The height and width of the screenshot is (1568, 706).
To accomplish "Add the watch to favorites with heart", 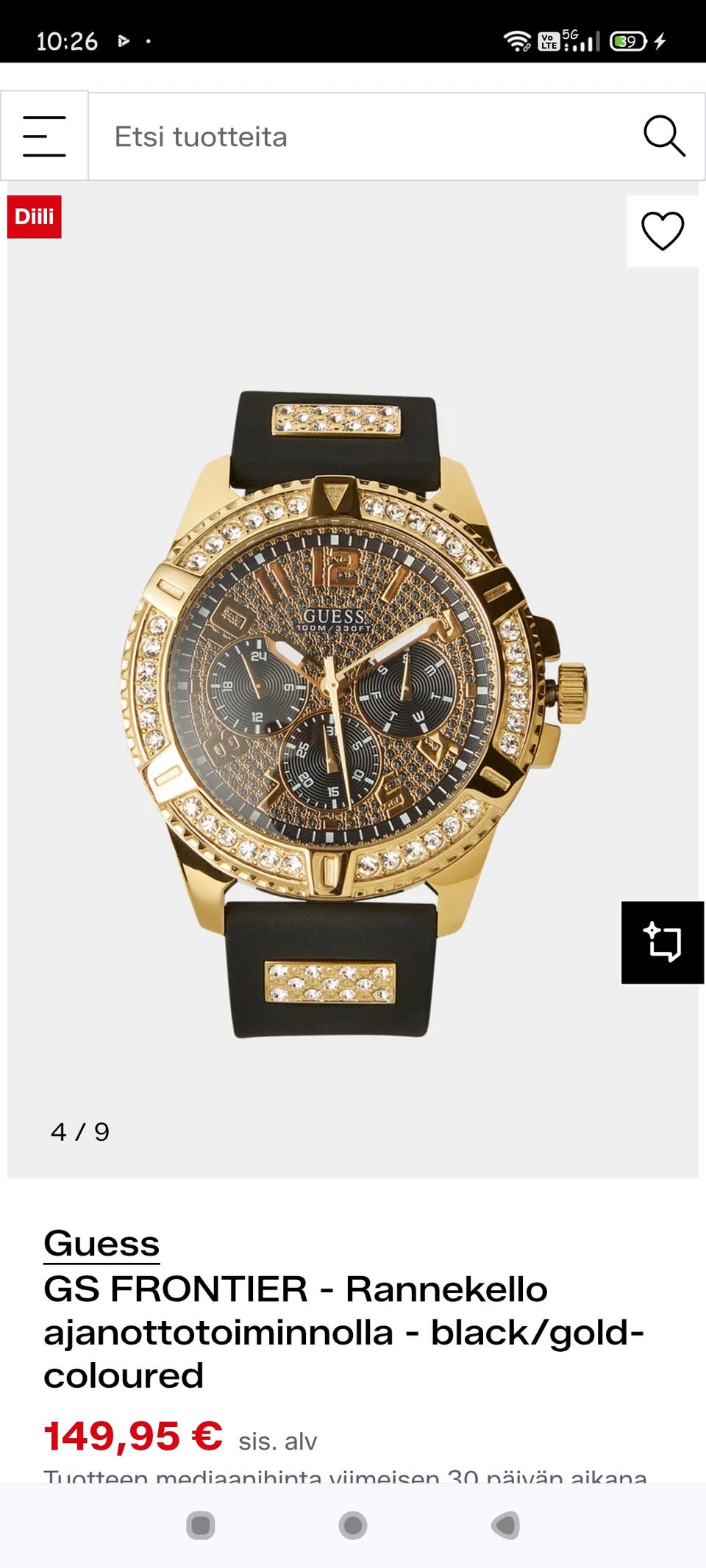I will pos(663,231).
